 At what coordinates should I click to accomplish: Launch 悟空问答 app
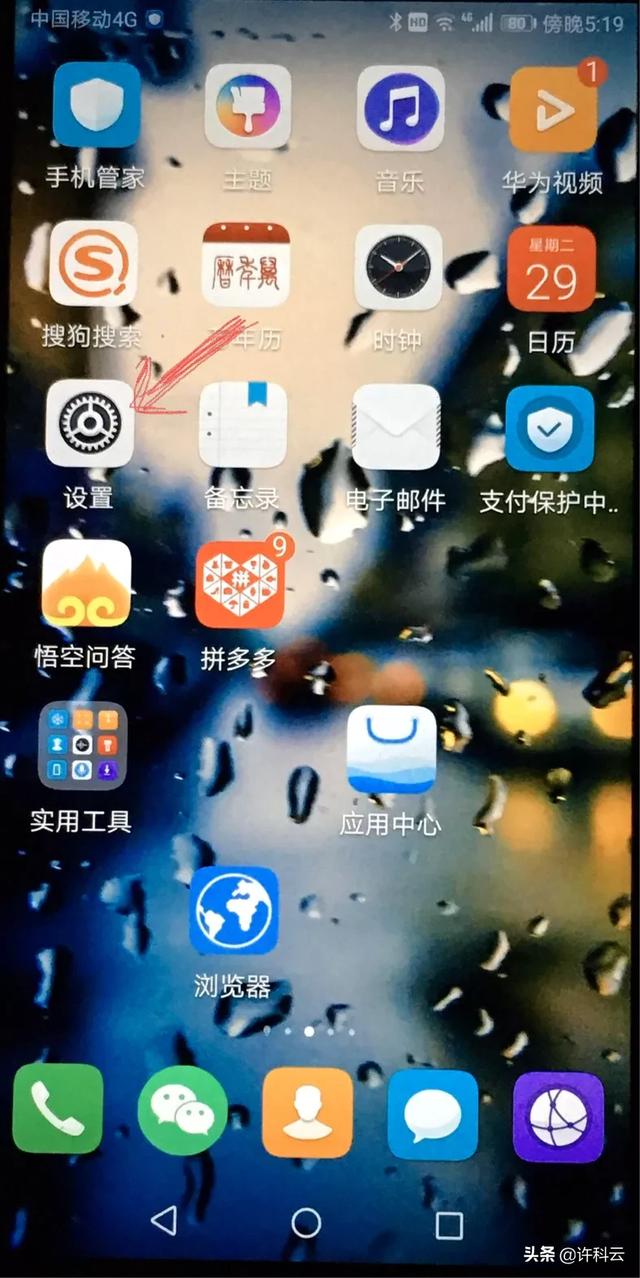pyautogui.click(x=86, y=584)
